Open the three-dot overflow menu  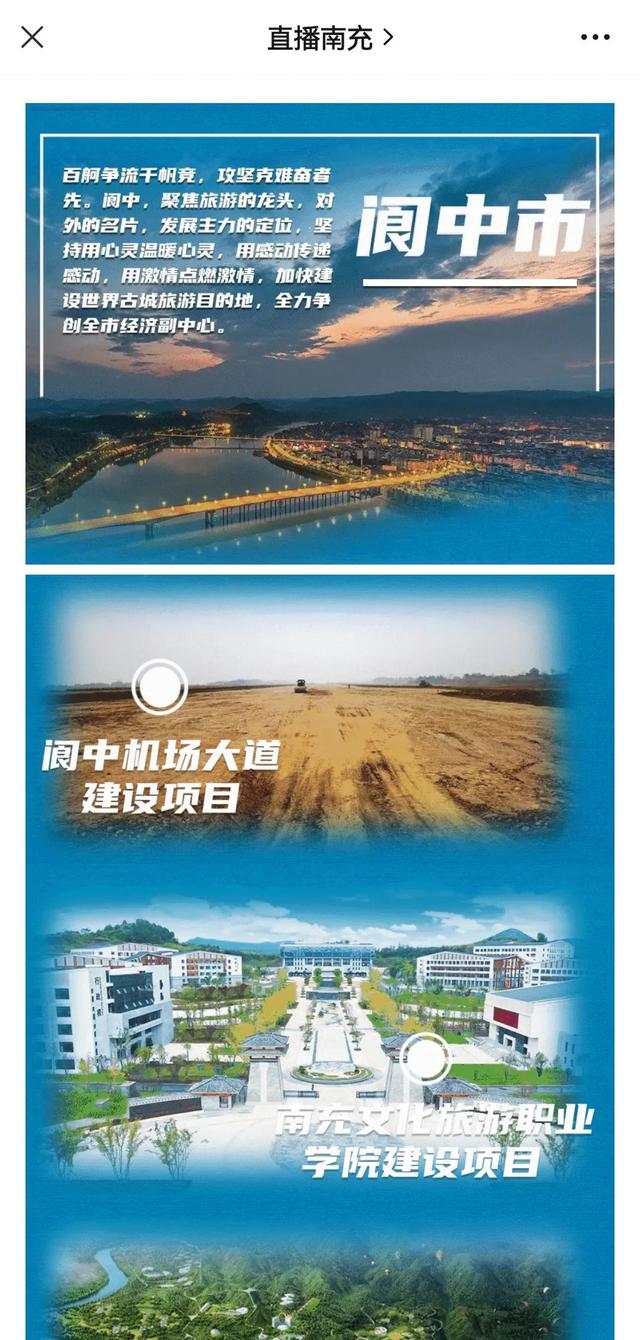(x=595, y=38)
